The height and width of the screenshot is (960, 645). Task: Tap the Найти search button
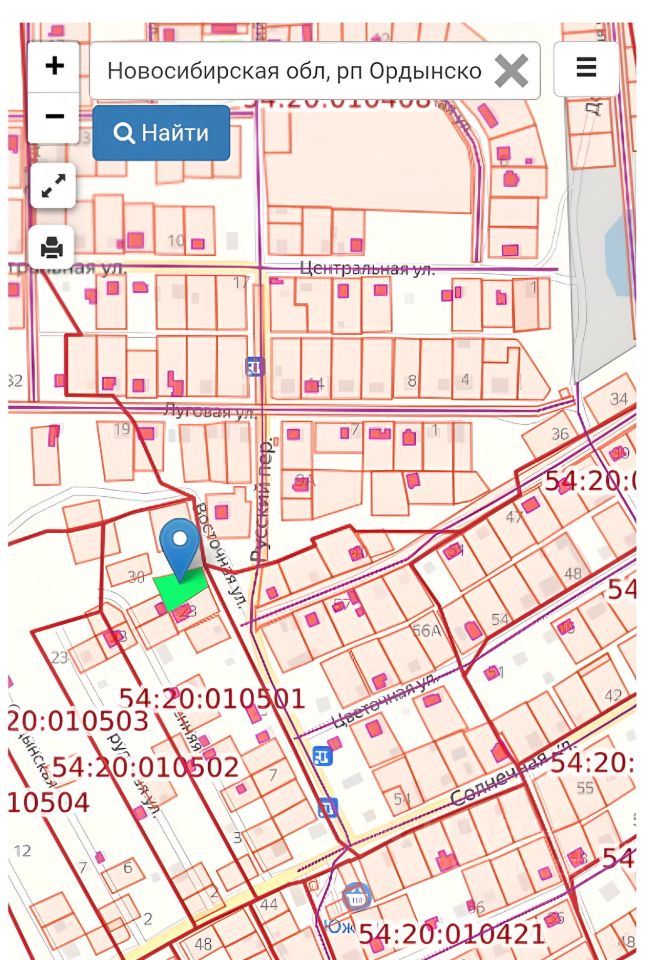[161, 133]
